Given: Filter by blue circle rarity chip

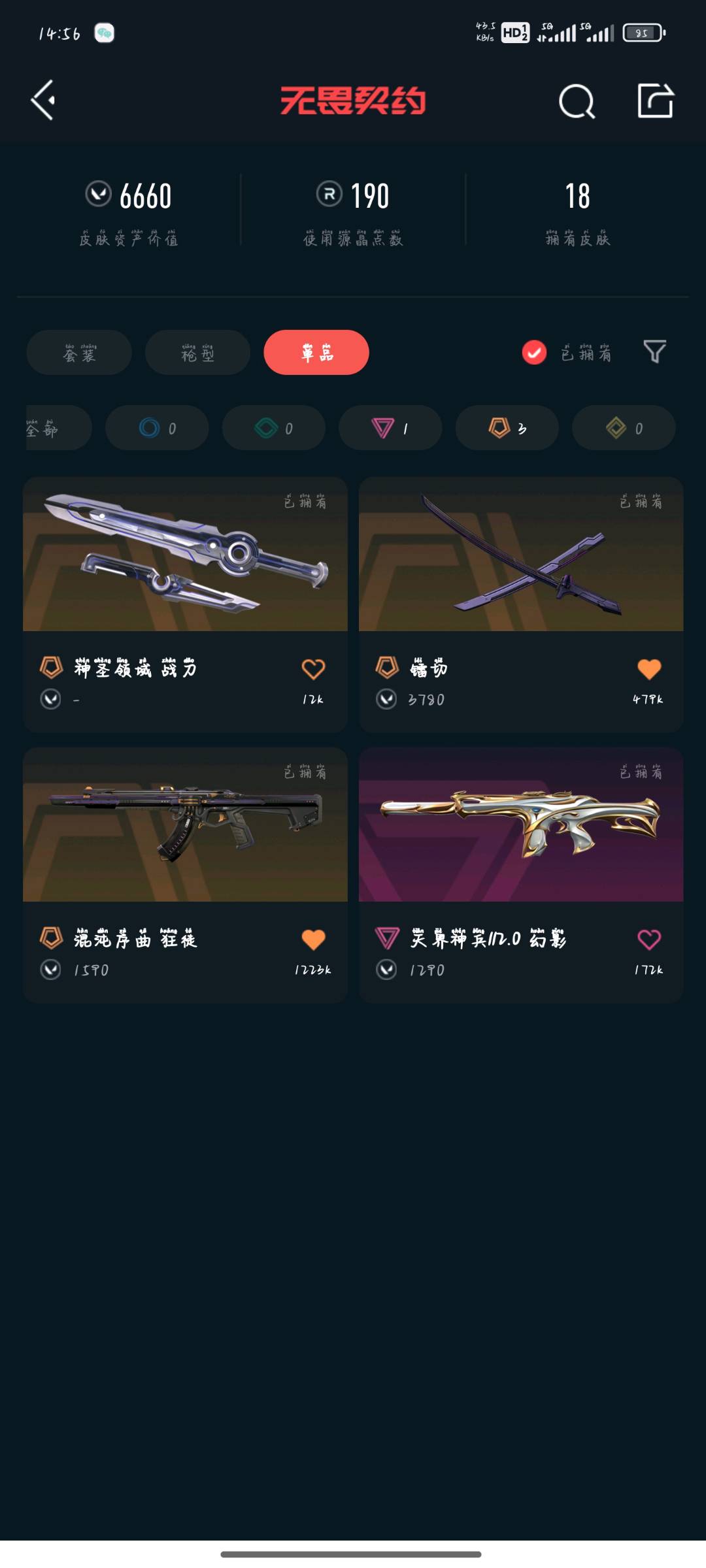Looking at the screenshot, I should tap(157, 428).
